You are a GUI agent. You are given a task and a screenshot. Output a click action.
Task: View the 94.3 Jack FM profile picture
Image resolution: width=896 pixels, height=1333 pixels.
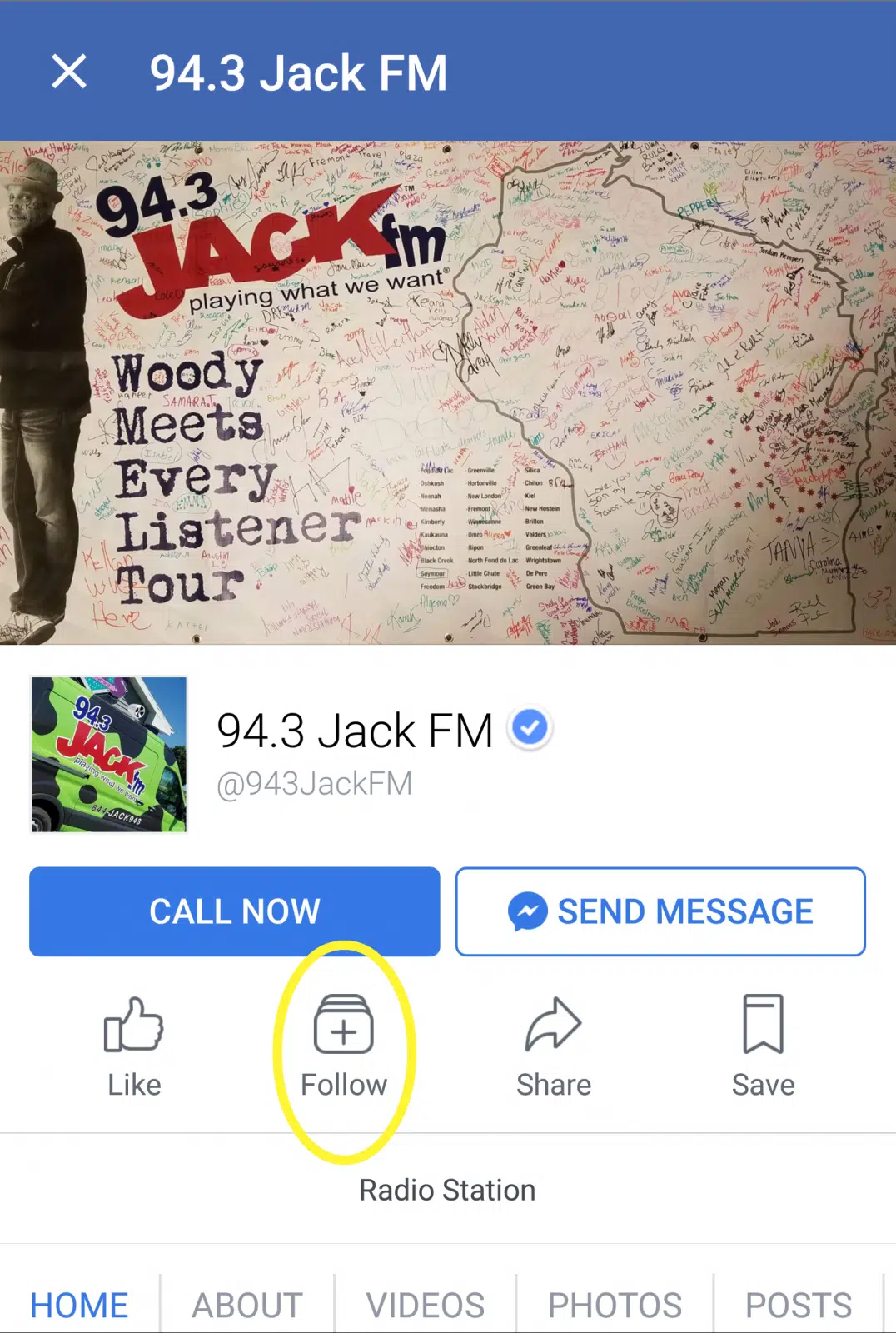(x=109, y=754)
